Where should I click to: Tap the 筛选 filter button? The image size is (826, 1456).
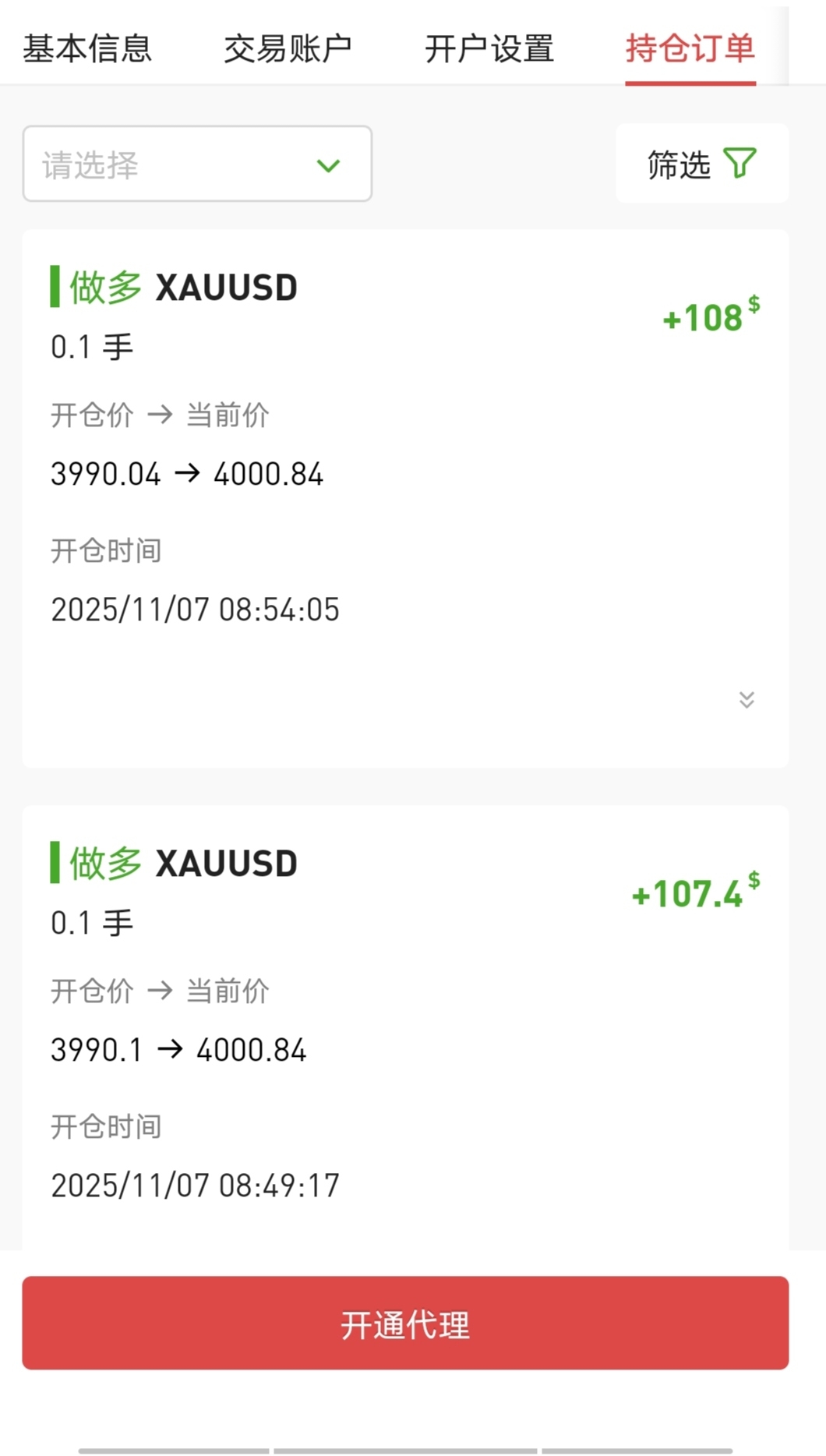coord(701,164)
